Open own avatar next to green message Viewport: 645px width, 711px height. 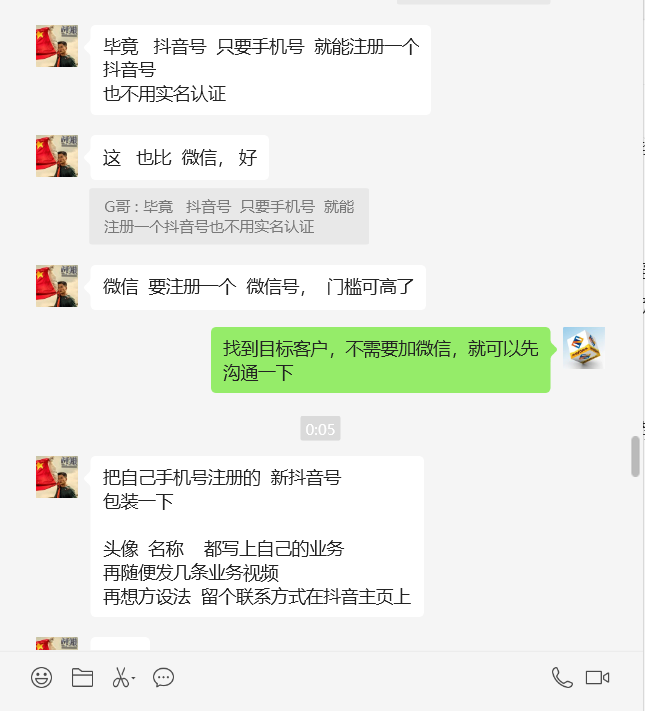click(583, 348)
